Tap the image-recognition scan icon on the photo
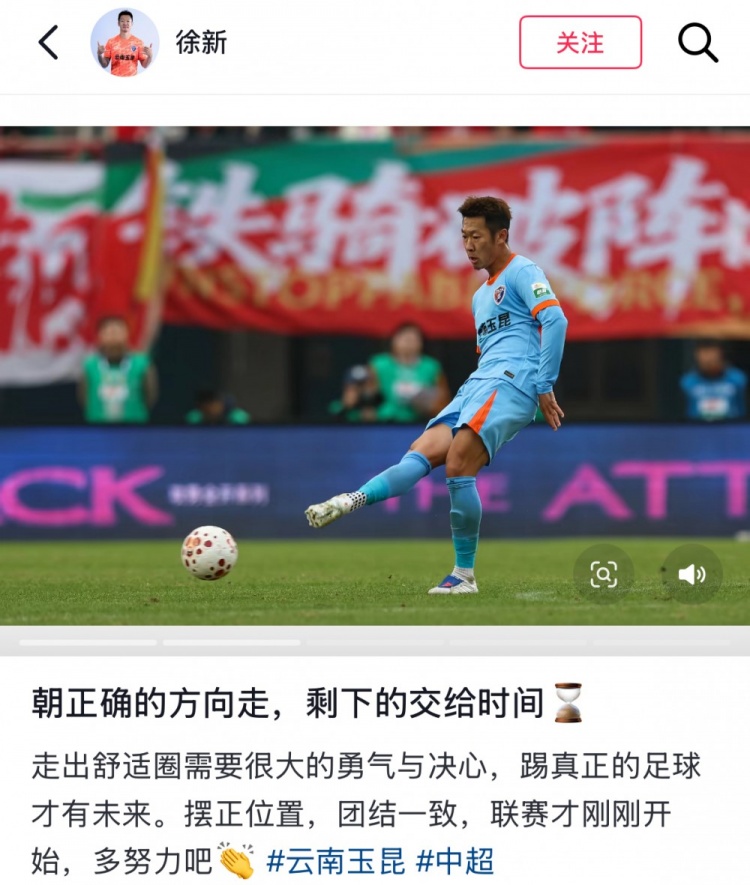 pyautogui.click(x=604, y=572)
